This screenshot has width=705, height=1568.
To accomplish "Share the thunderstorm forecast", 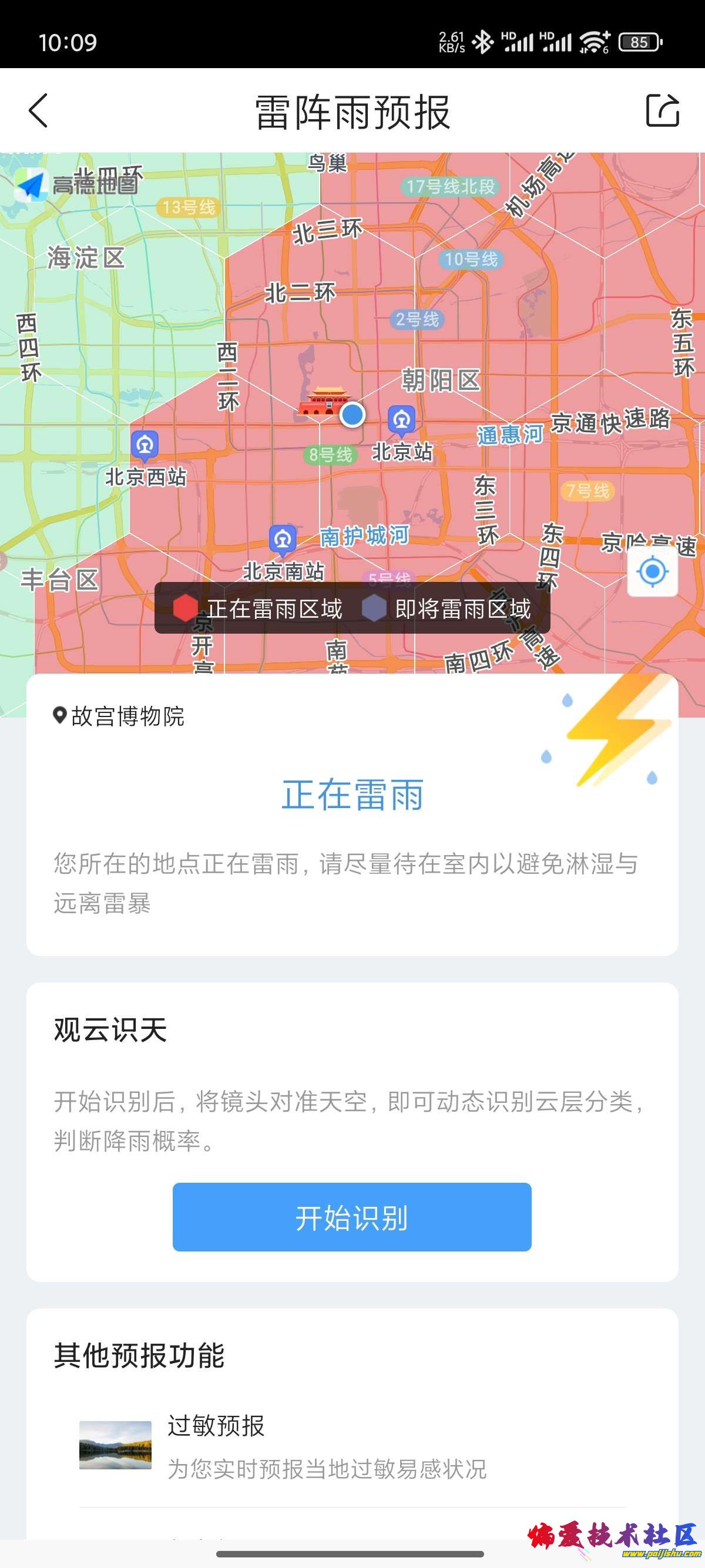I will tap(662, 111).
